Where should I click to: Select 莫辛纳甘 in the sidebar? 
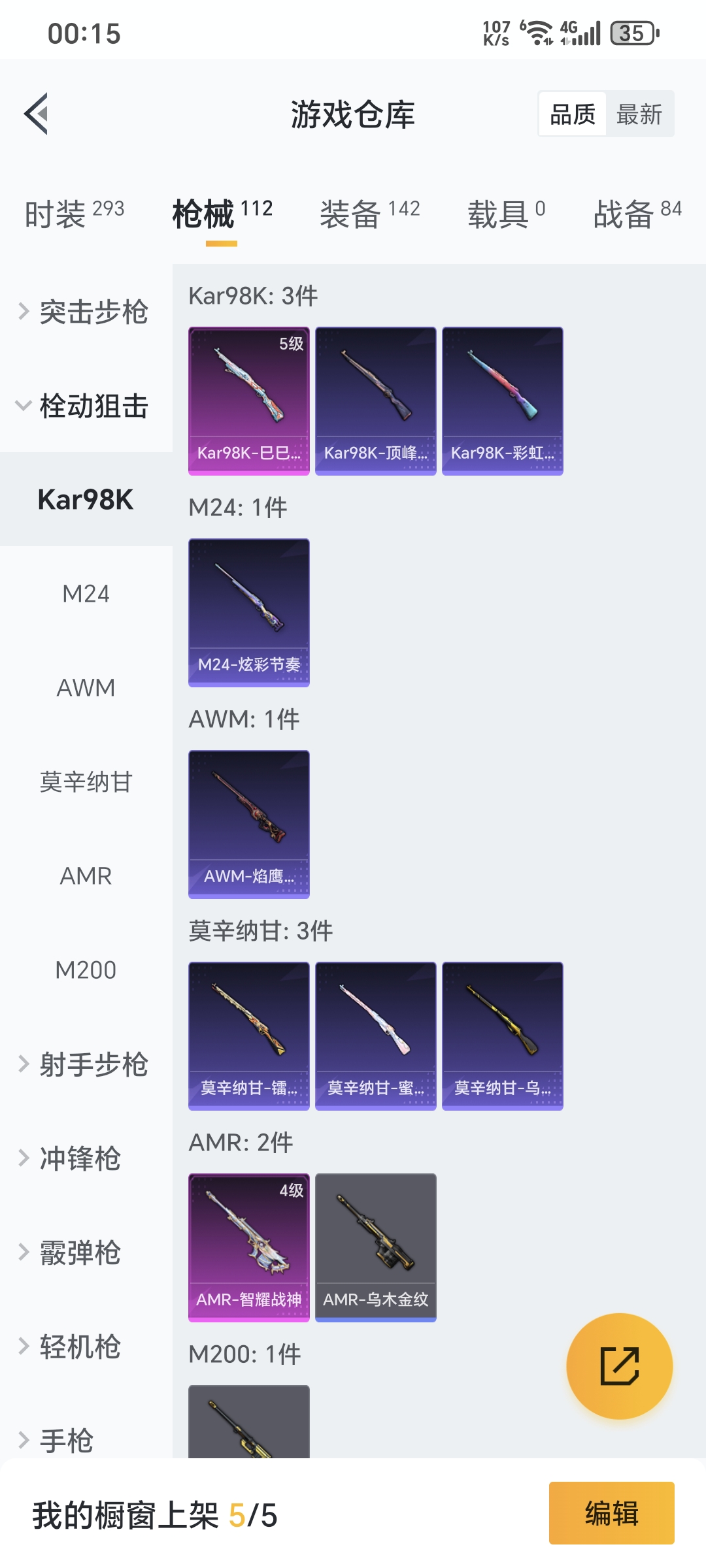pos(86,782)
